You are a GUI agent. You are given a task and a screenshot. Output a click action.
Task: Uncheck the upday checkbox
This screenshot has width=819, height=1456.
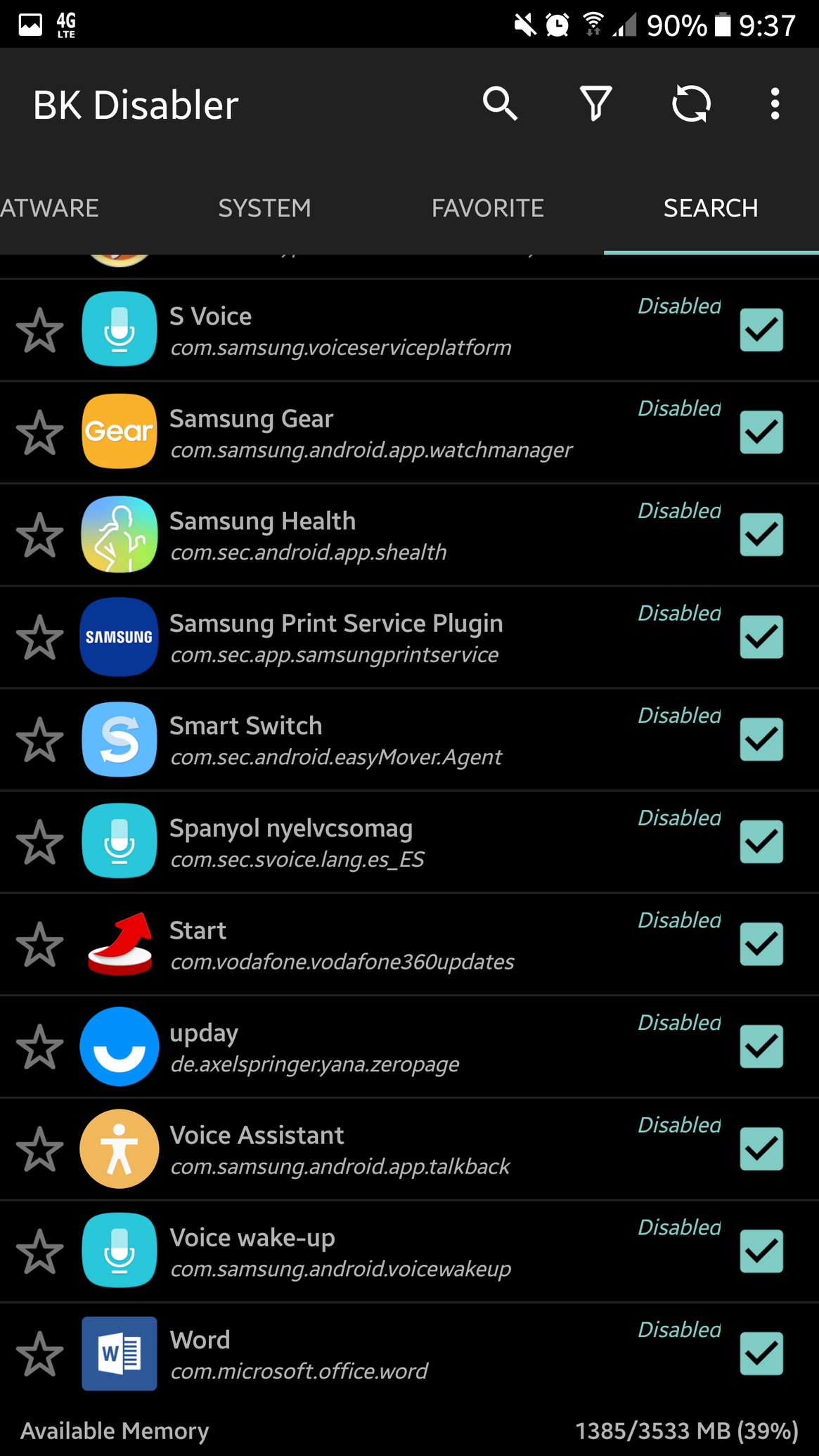point(761,1046)
